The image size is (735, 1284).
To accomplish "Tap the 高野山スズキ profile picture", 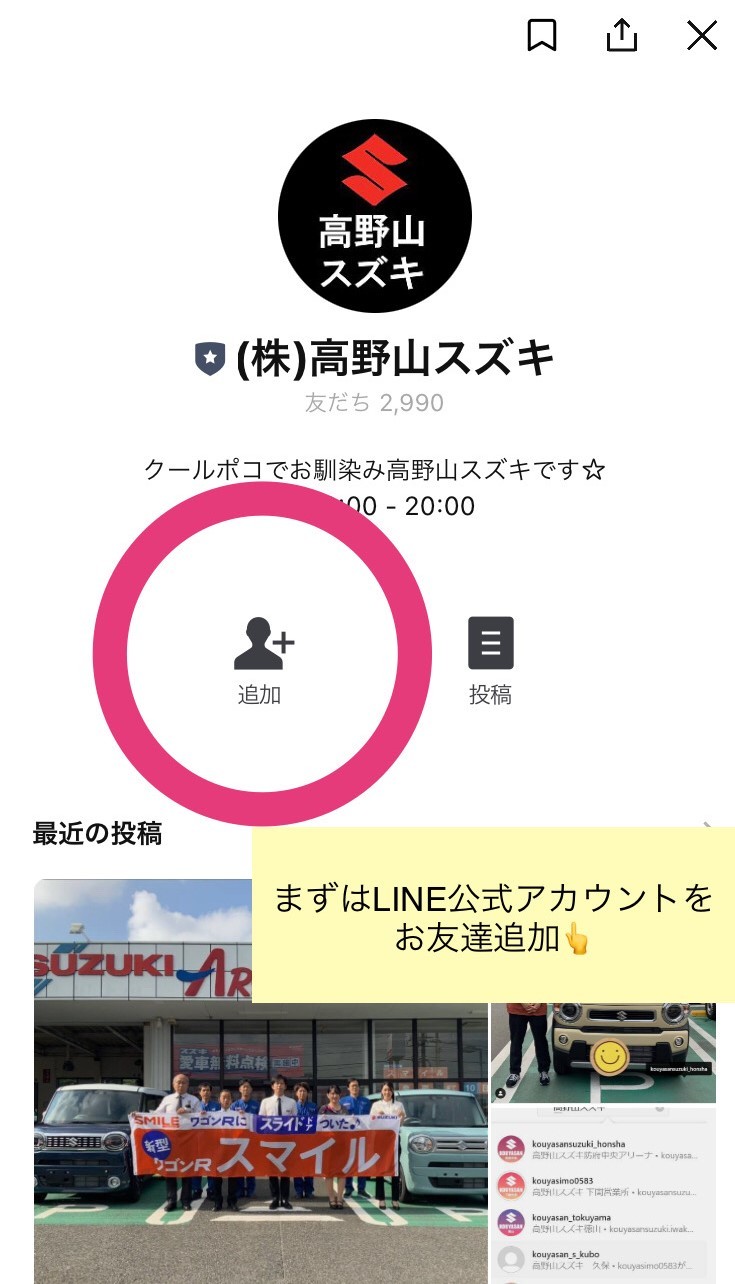I will pyautogui.click(x=374, y=215).
